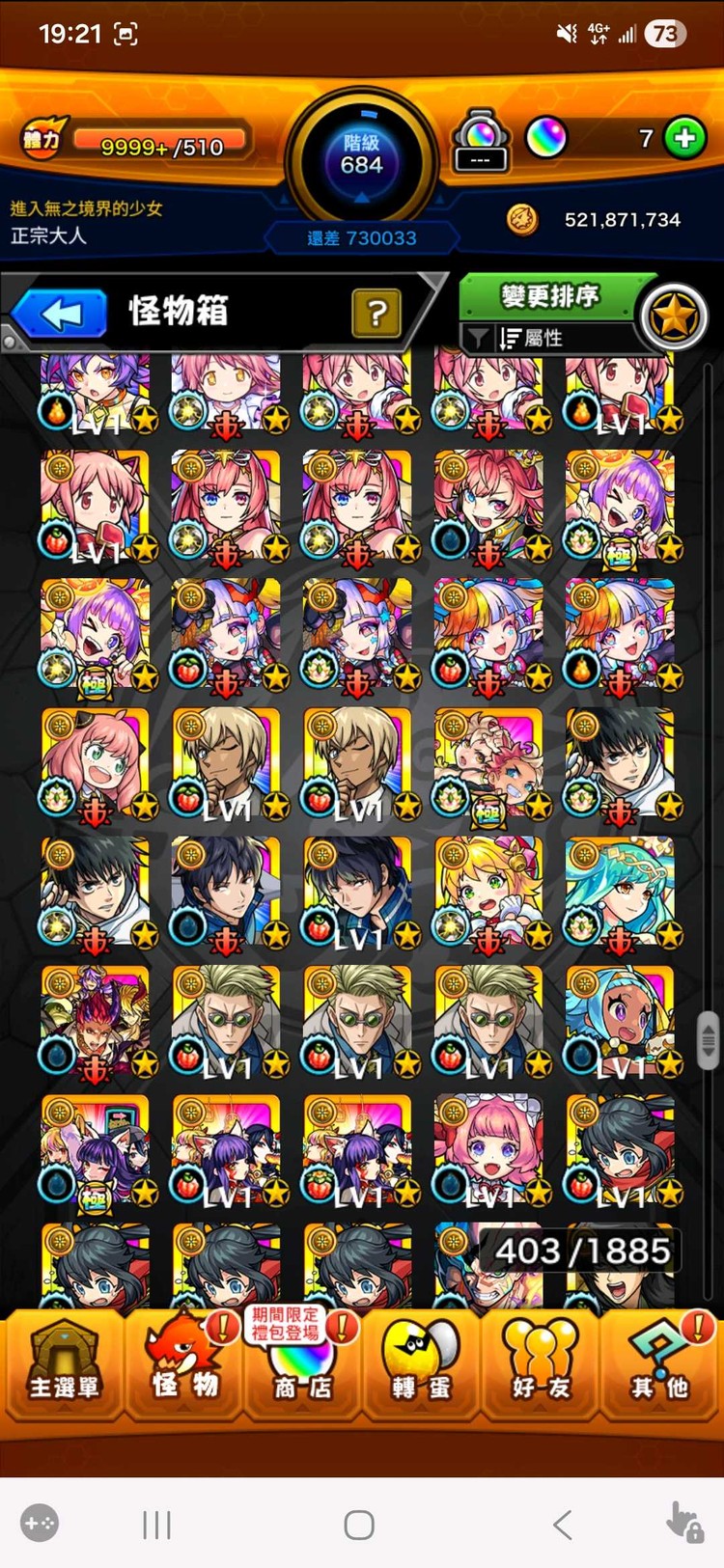Open the gem item box icon

(481, 140)
